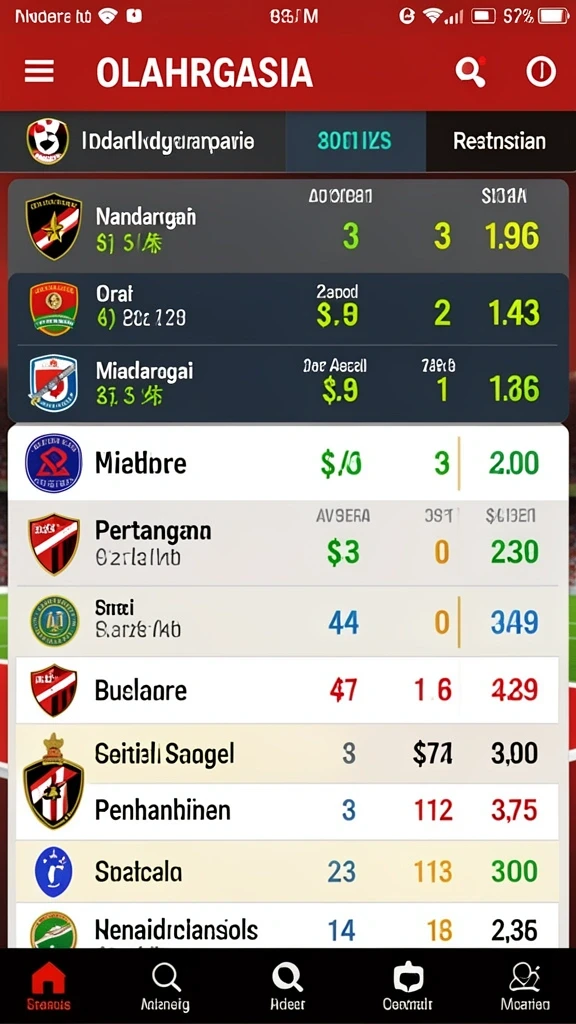Switch to the Anlanaig bottom tab
The height and width of the screenshot is (1024, 576).
point(166,986)
